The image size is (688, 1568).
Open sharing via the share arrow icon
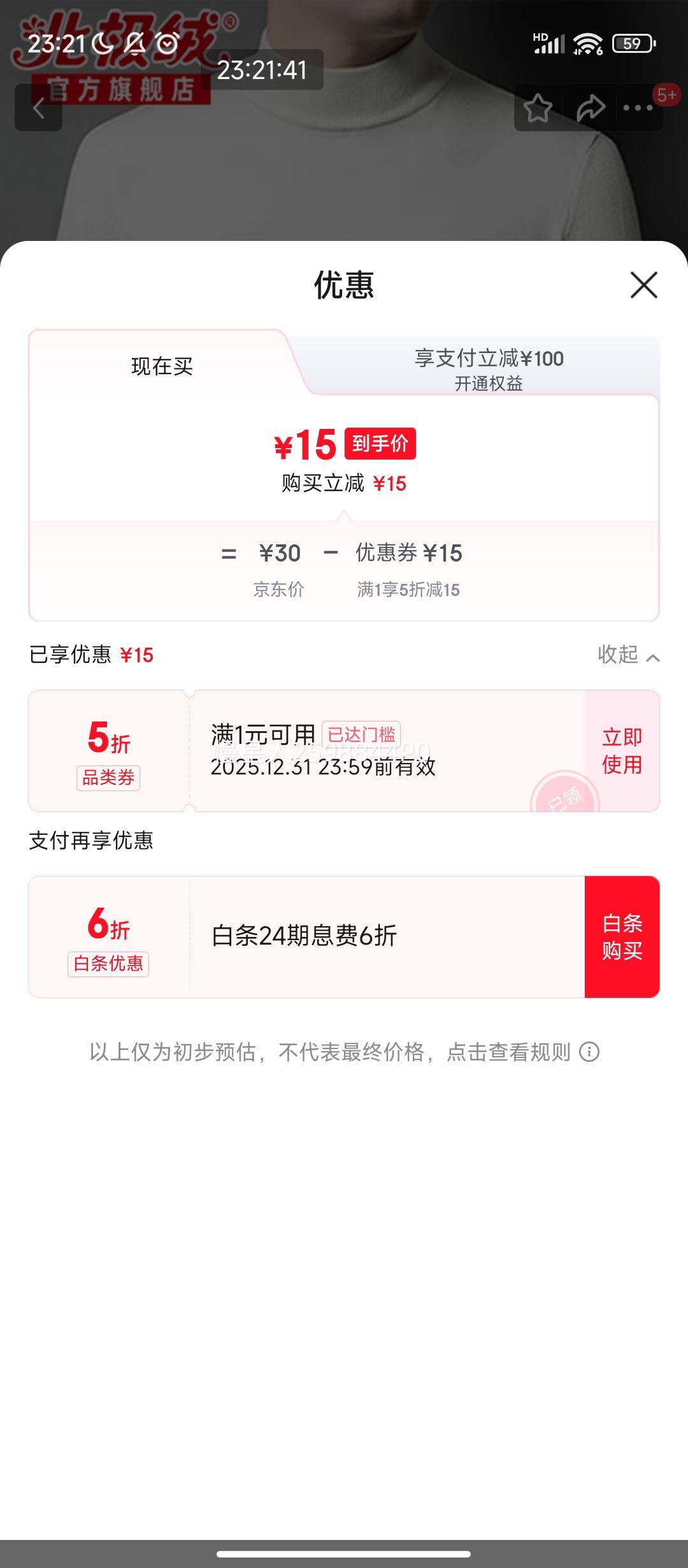point(591,107)
